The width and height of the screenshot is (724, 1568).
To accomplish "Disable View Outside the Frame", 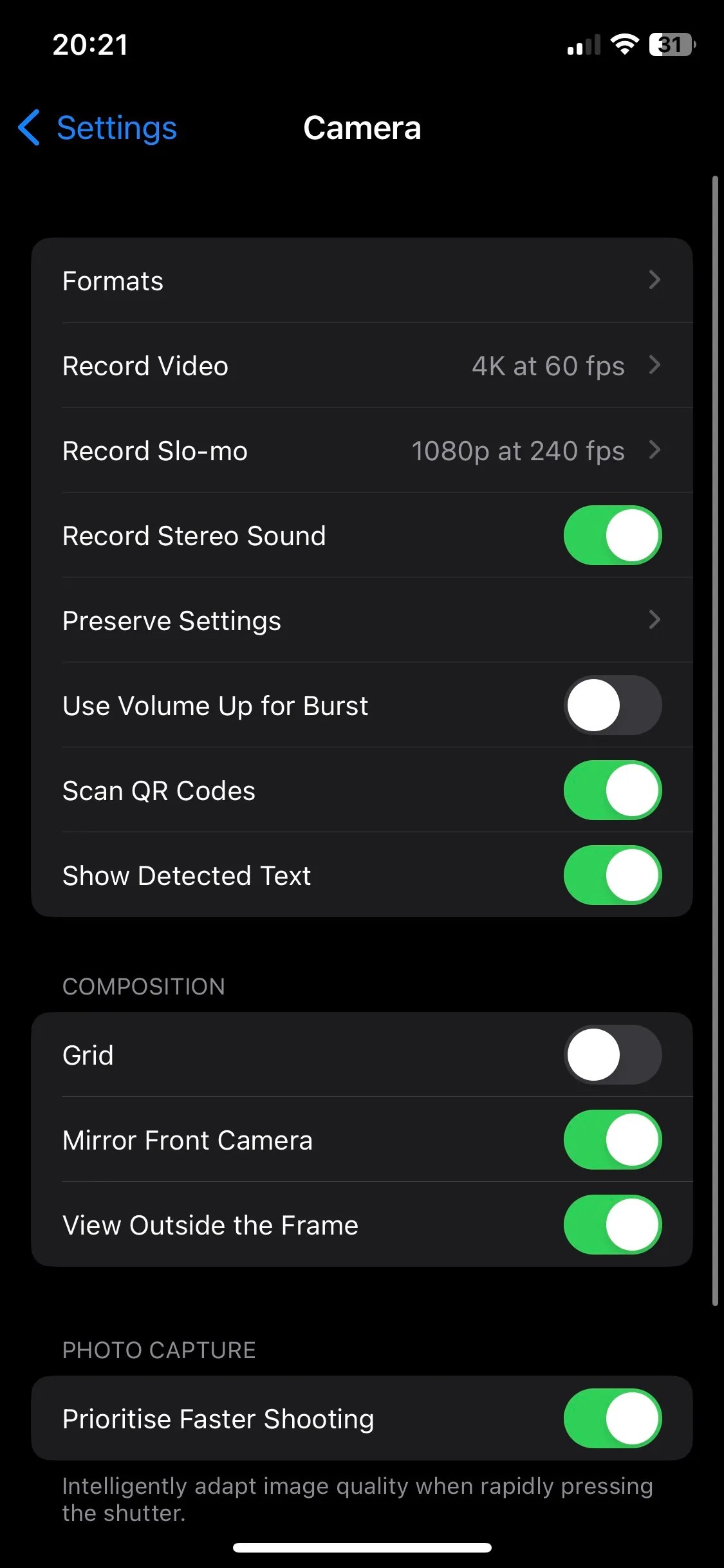I will click(612, 1225).
